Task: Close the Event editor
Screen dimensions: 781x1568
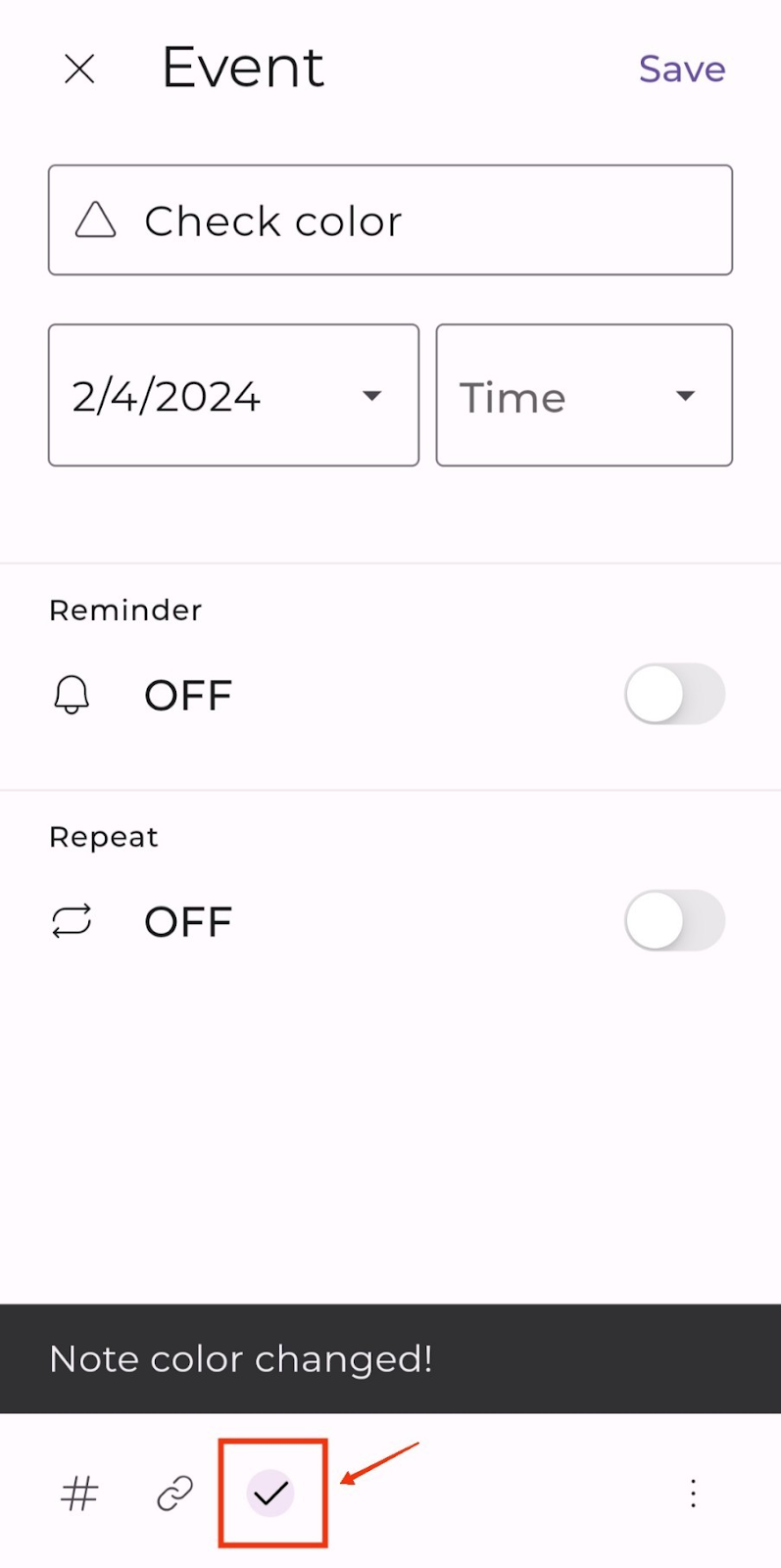Action: (x=79, y=70)
